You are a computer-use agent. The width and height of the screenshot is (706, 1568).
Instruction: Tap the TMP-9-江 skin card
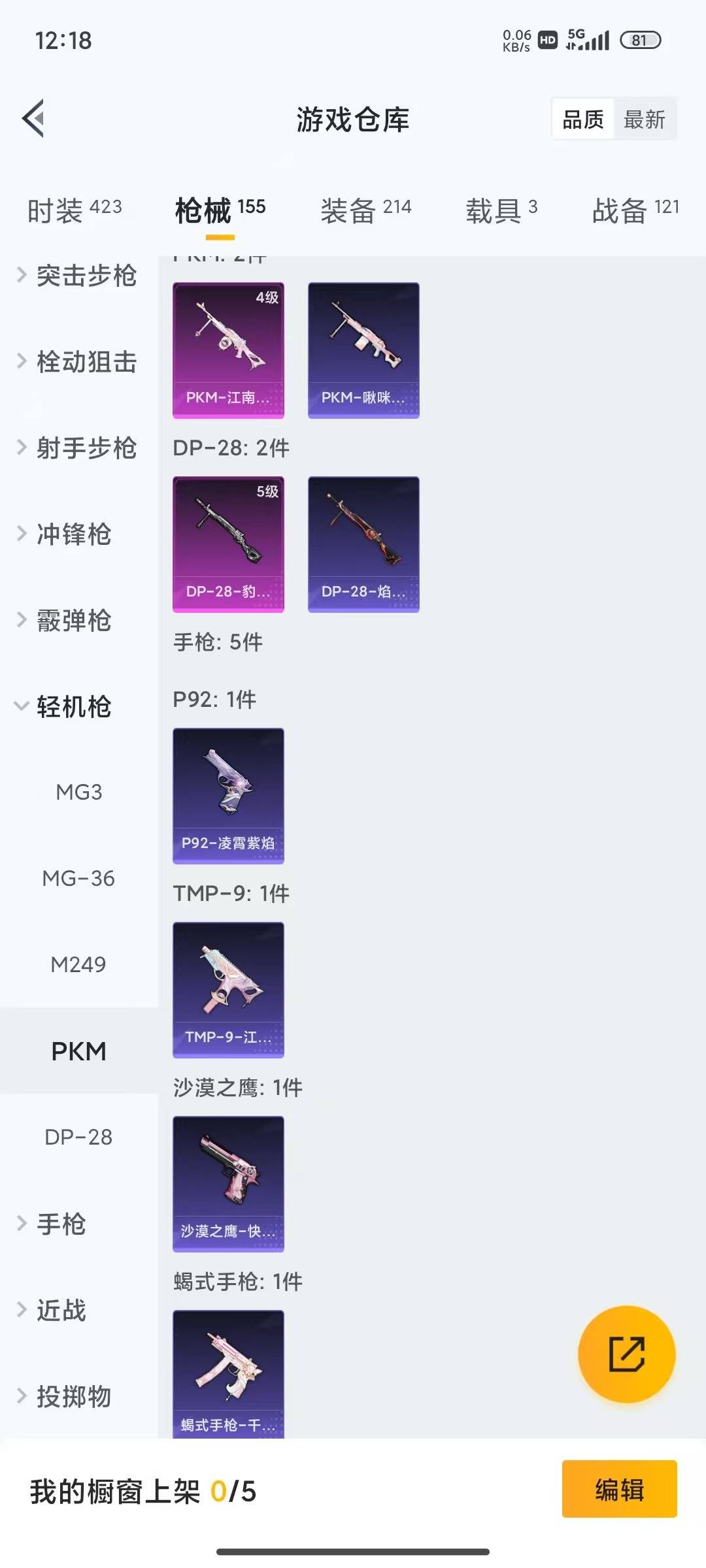tap(227, 988)
